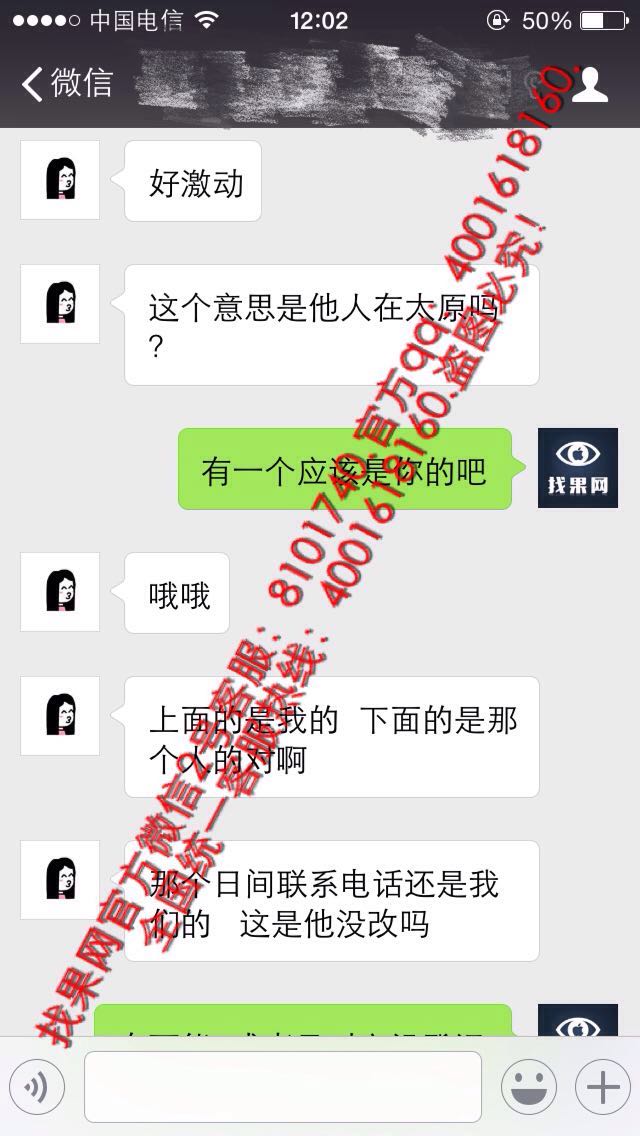Screen dimensions: 640x1136
Task: Tap the 找果网 avatar beside 有一个应该是你的吧
Action: pos(578,468)
